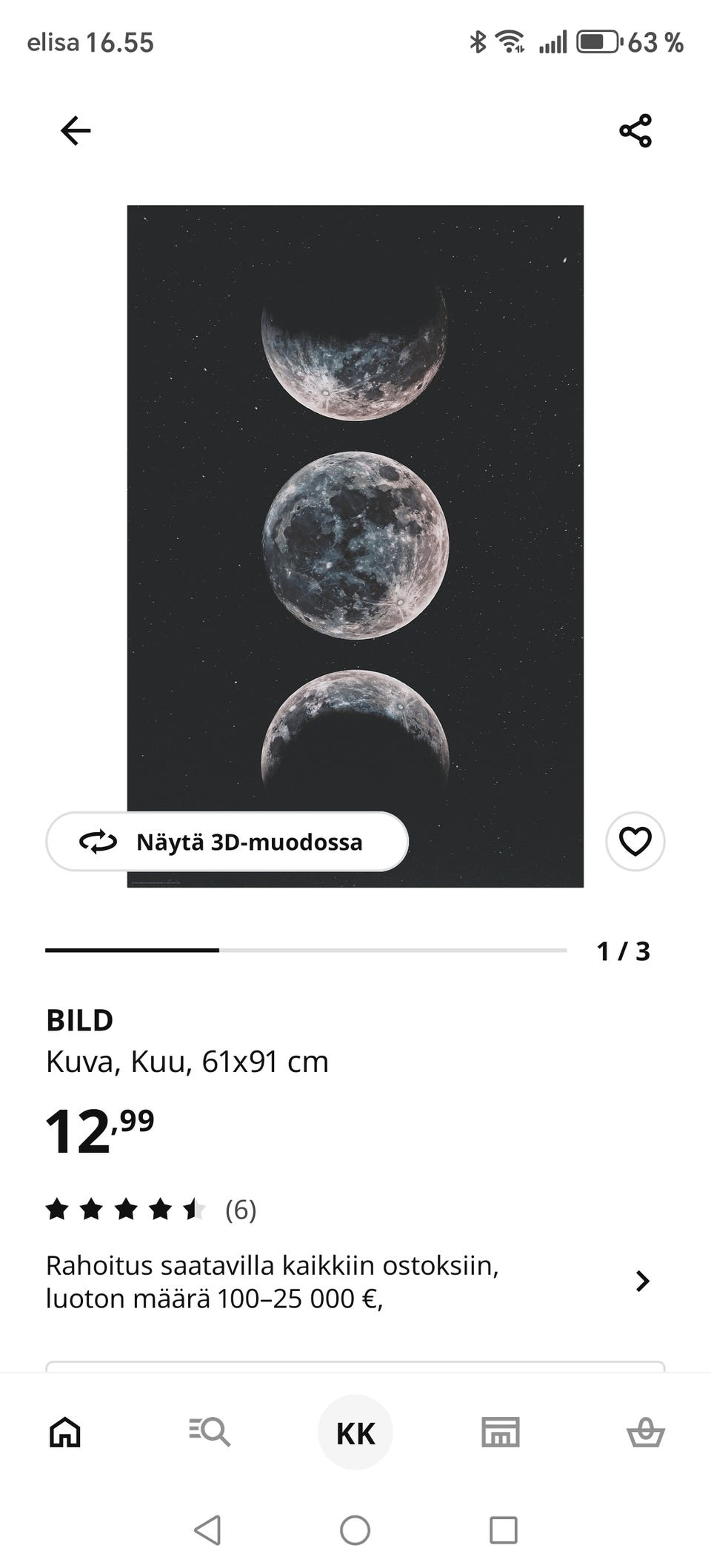Open the share options
The image size is (711, 1568).
(x=635, y=130)
